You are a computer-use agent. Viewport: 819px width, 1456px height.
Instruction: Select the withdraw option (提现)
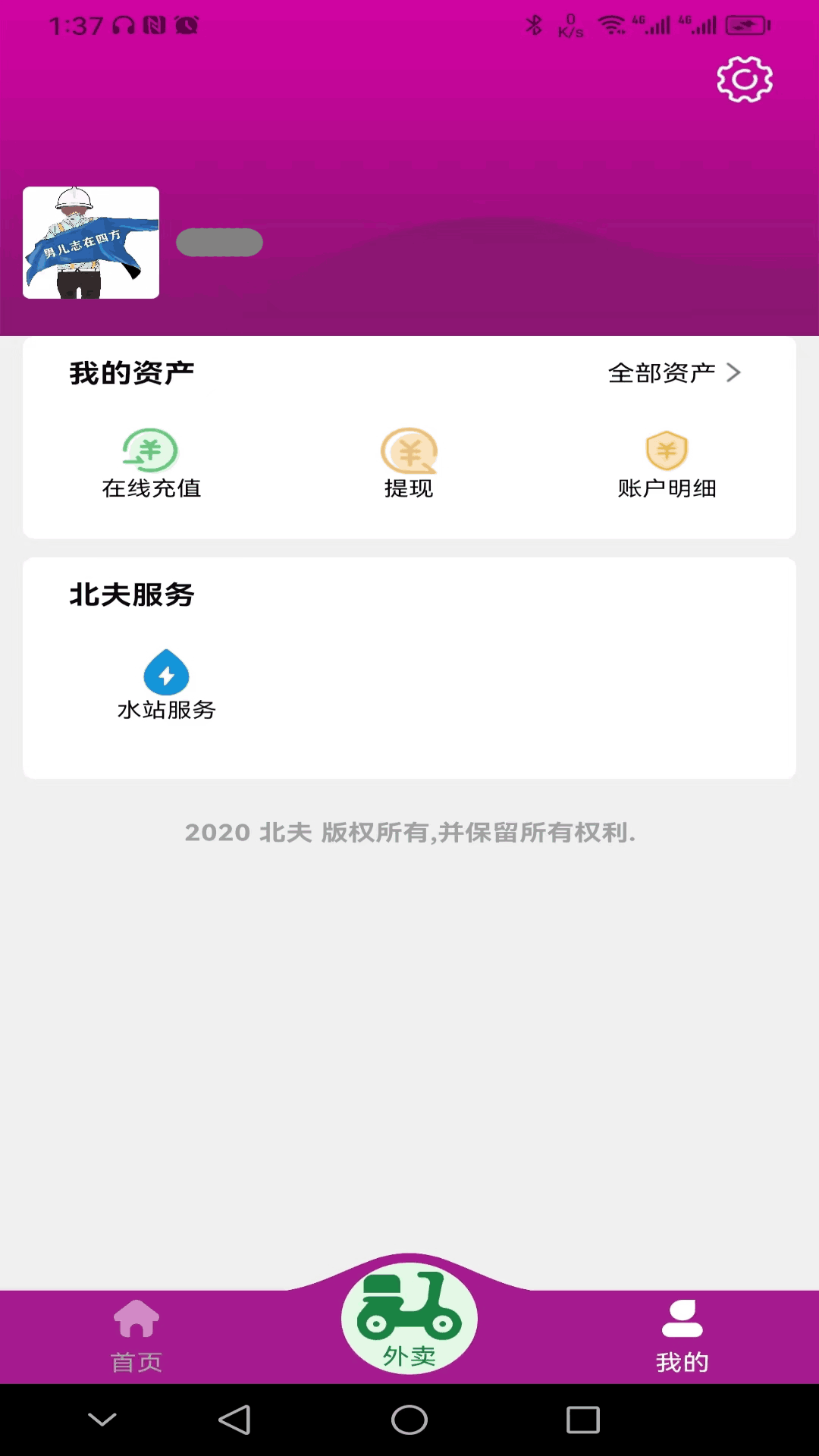click(409, 463)
